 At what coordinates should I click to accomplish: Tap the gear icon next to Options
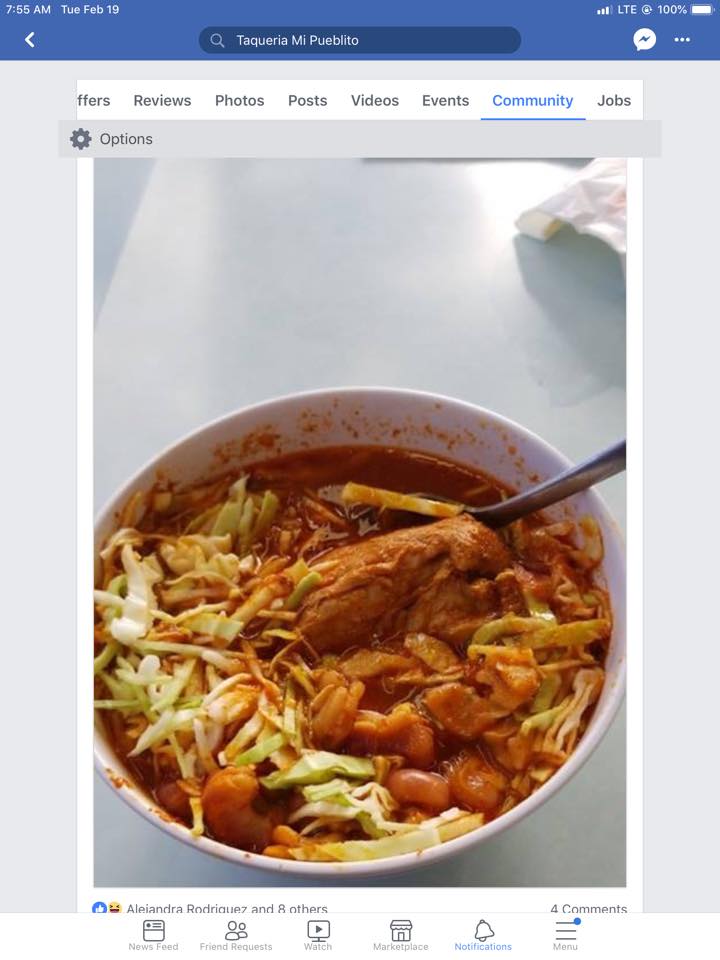[80, 139]
